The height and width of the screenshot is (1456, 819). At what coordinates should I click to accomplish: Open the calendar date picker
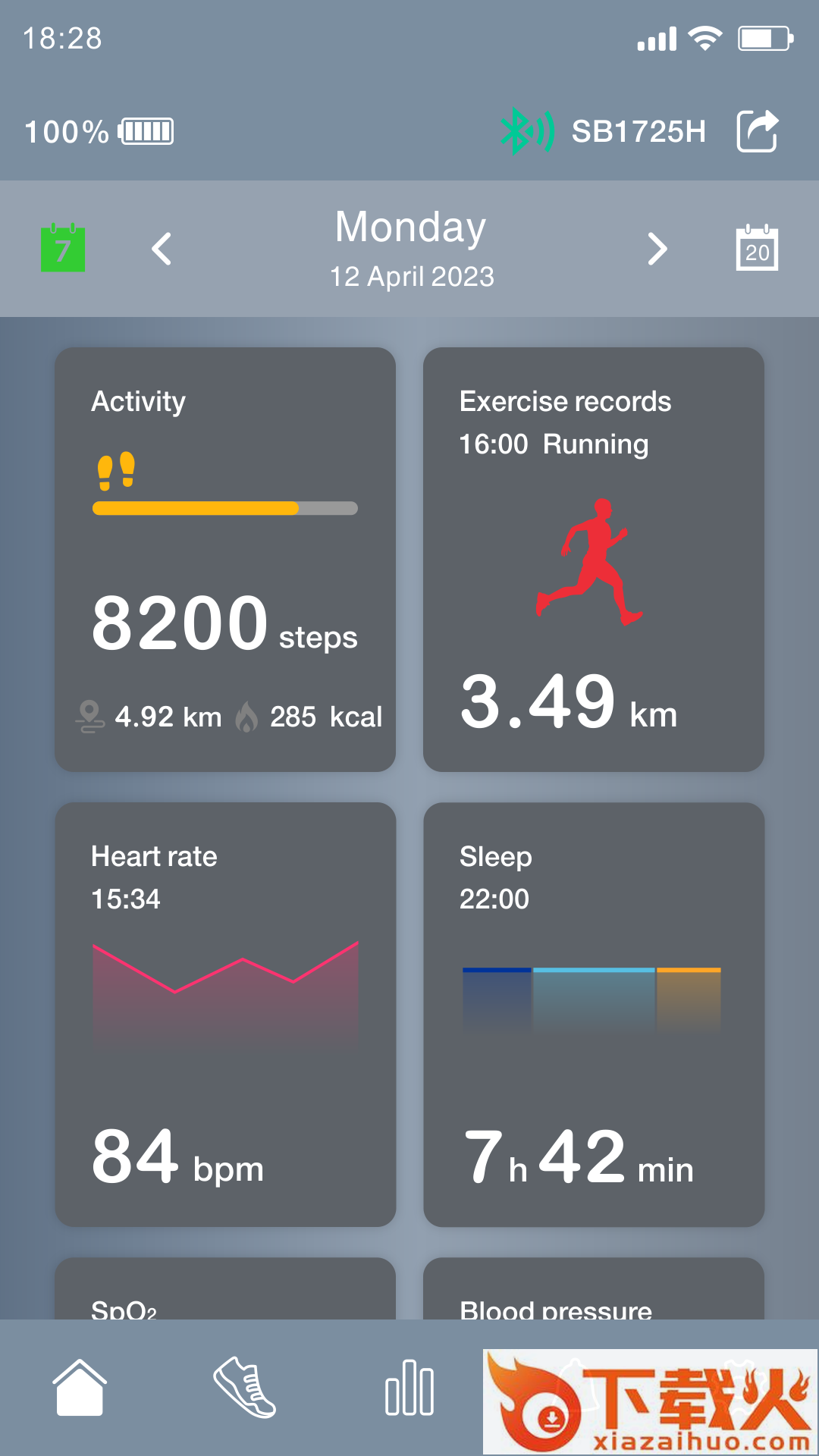coord(758,247)
